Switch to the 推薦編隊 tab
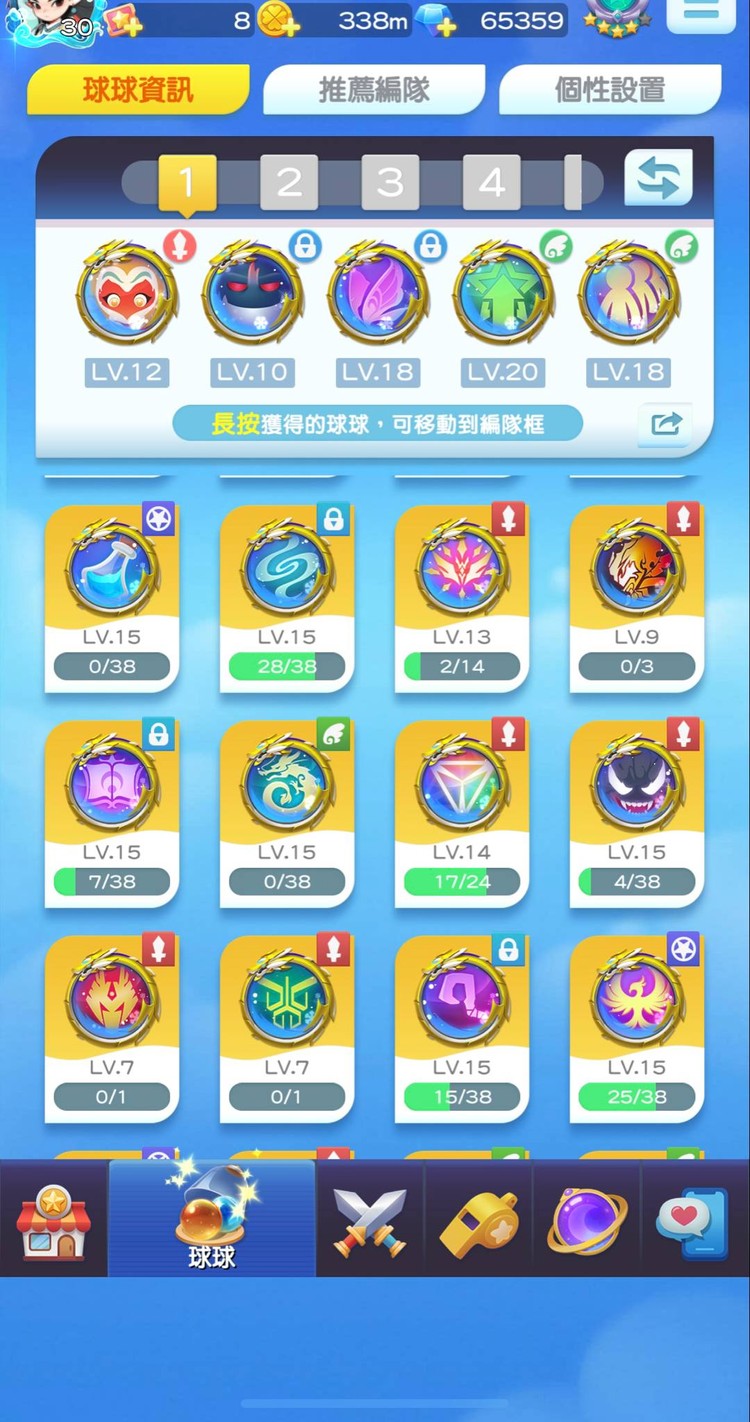This screenshot has width=750, height=1422. [x=374, y=90]
